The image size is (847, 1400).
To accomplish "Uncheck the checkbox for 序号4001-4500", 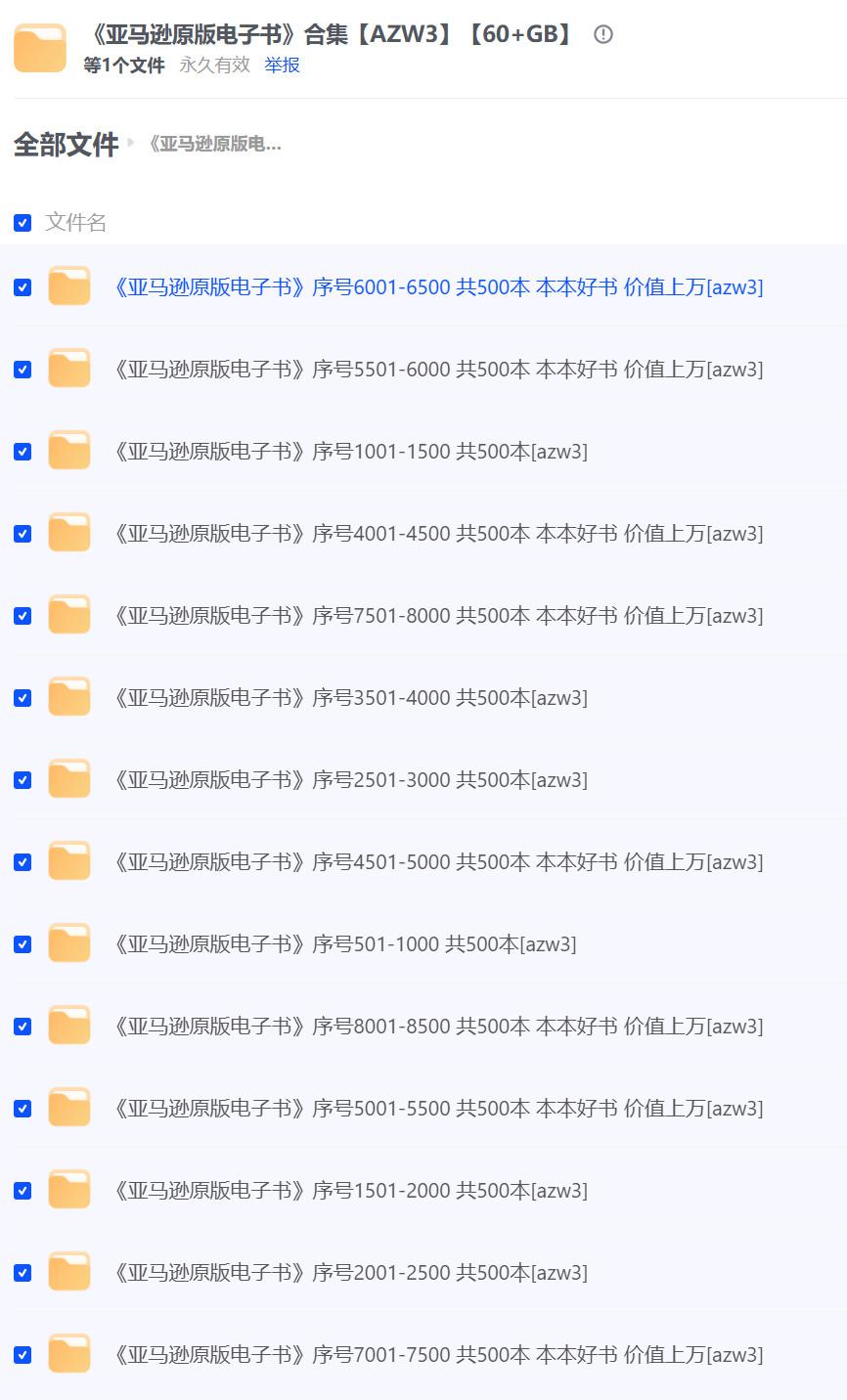I will (22, 534).
